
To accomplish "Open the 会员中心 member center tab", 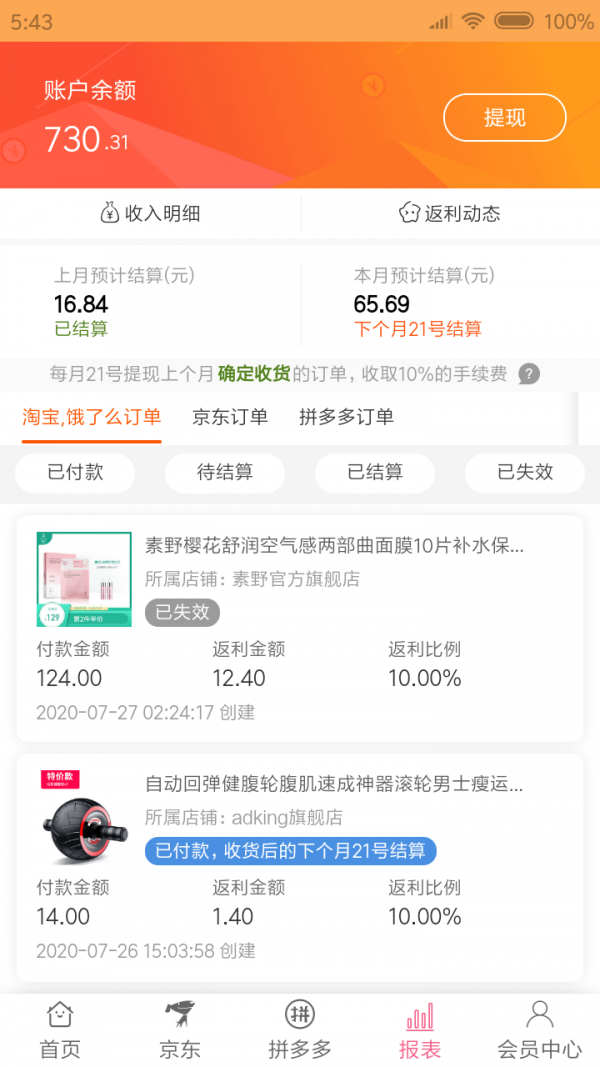I will pos(540,1030).
